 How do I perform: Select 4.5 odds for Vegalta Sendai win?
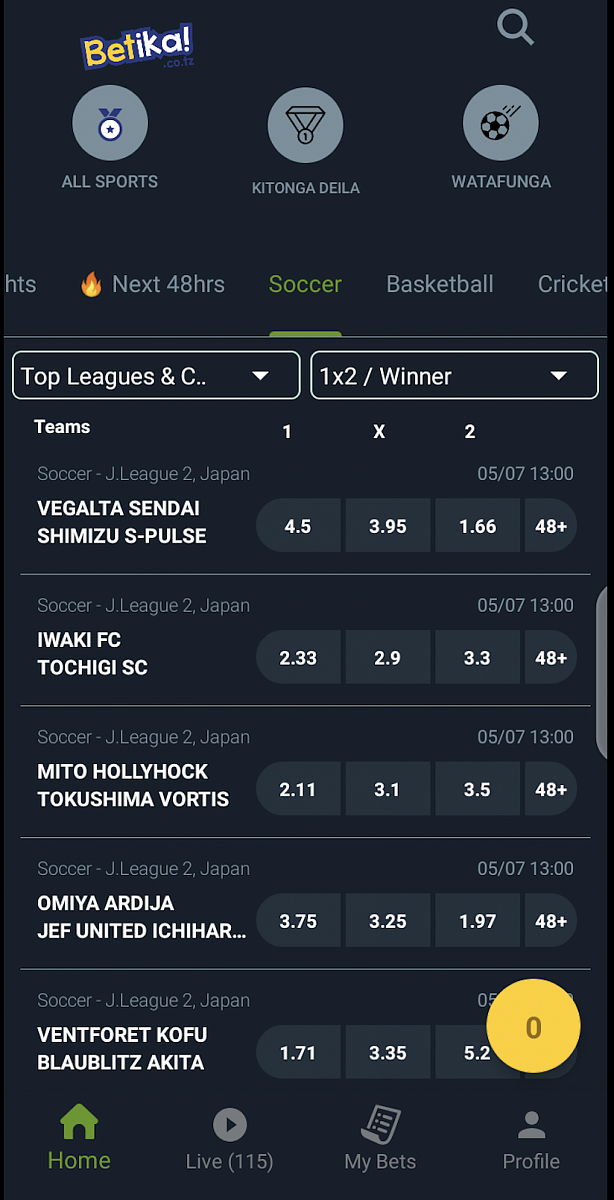(299, 526)
